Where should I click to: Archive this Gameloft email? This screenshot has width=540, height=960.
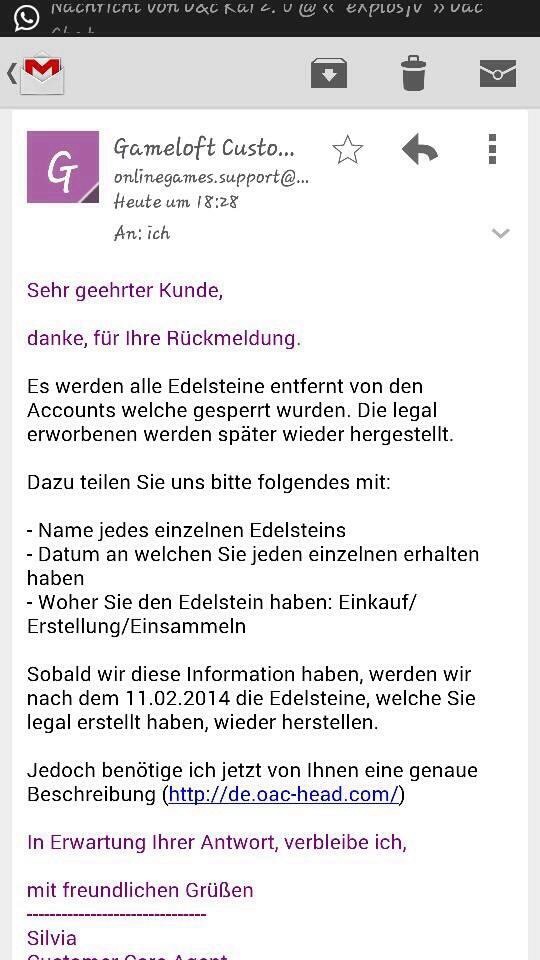coord(329,73)
